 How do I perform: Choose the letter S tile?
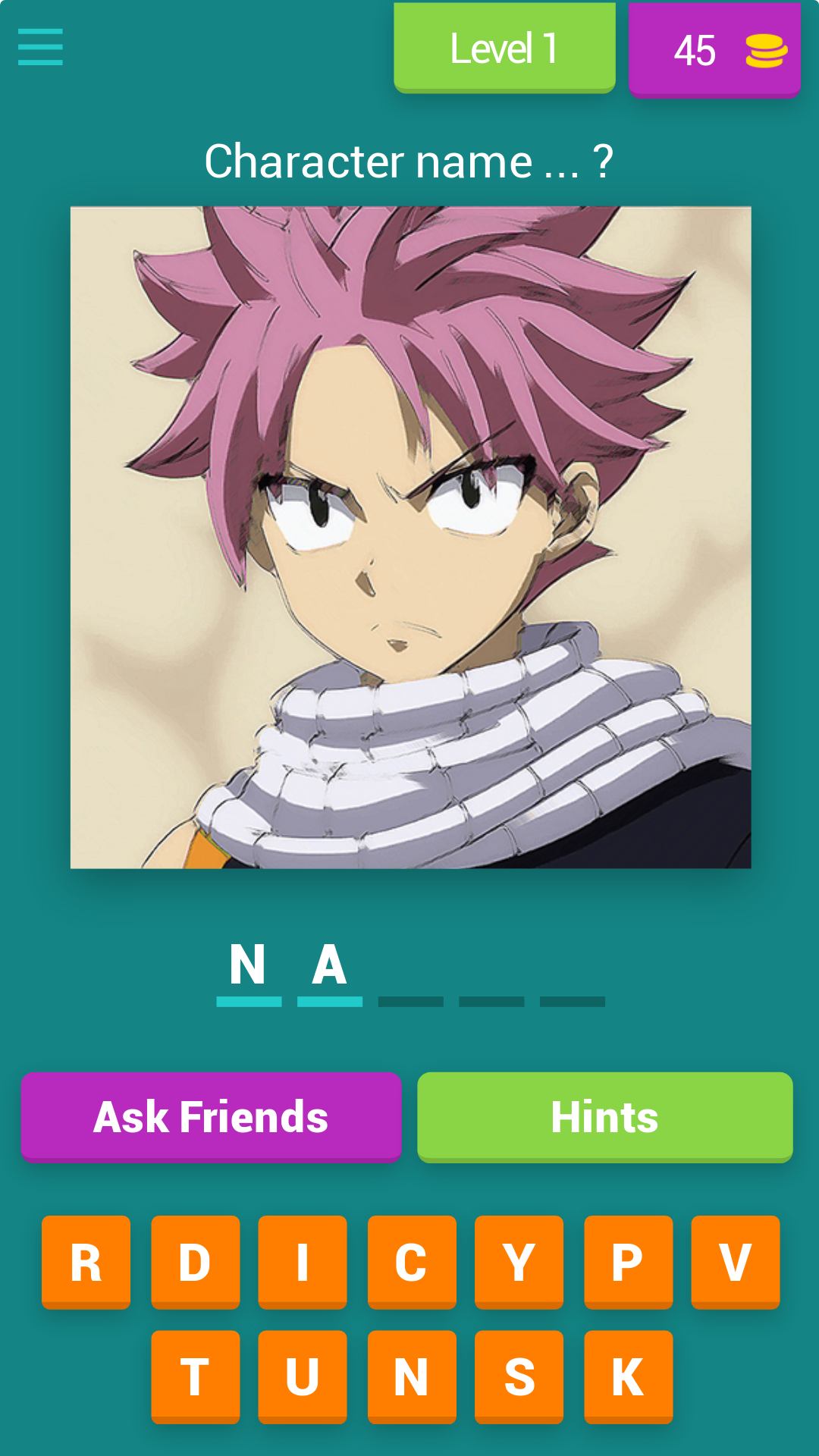tap(519, 1376)
